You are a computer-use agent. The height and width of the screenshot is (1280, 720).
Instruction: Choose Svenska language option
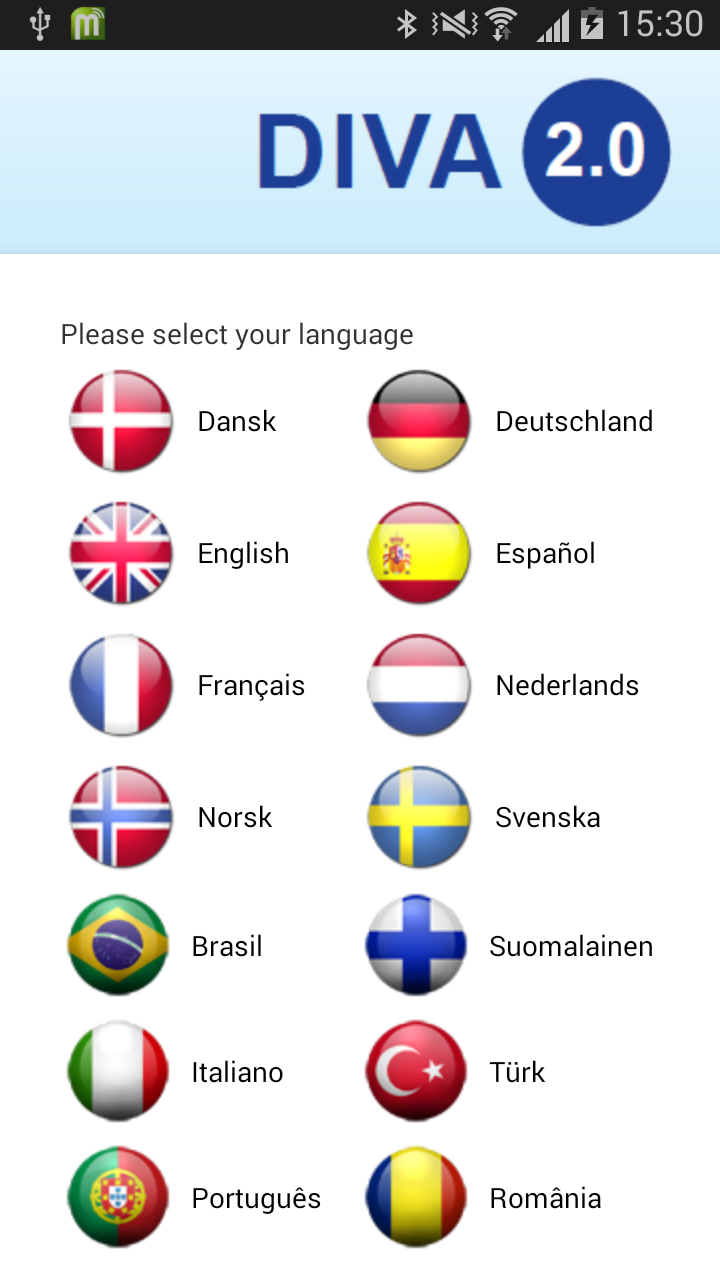(484, 817)
